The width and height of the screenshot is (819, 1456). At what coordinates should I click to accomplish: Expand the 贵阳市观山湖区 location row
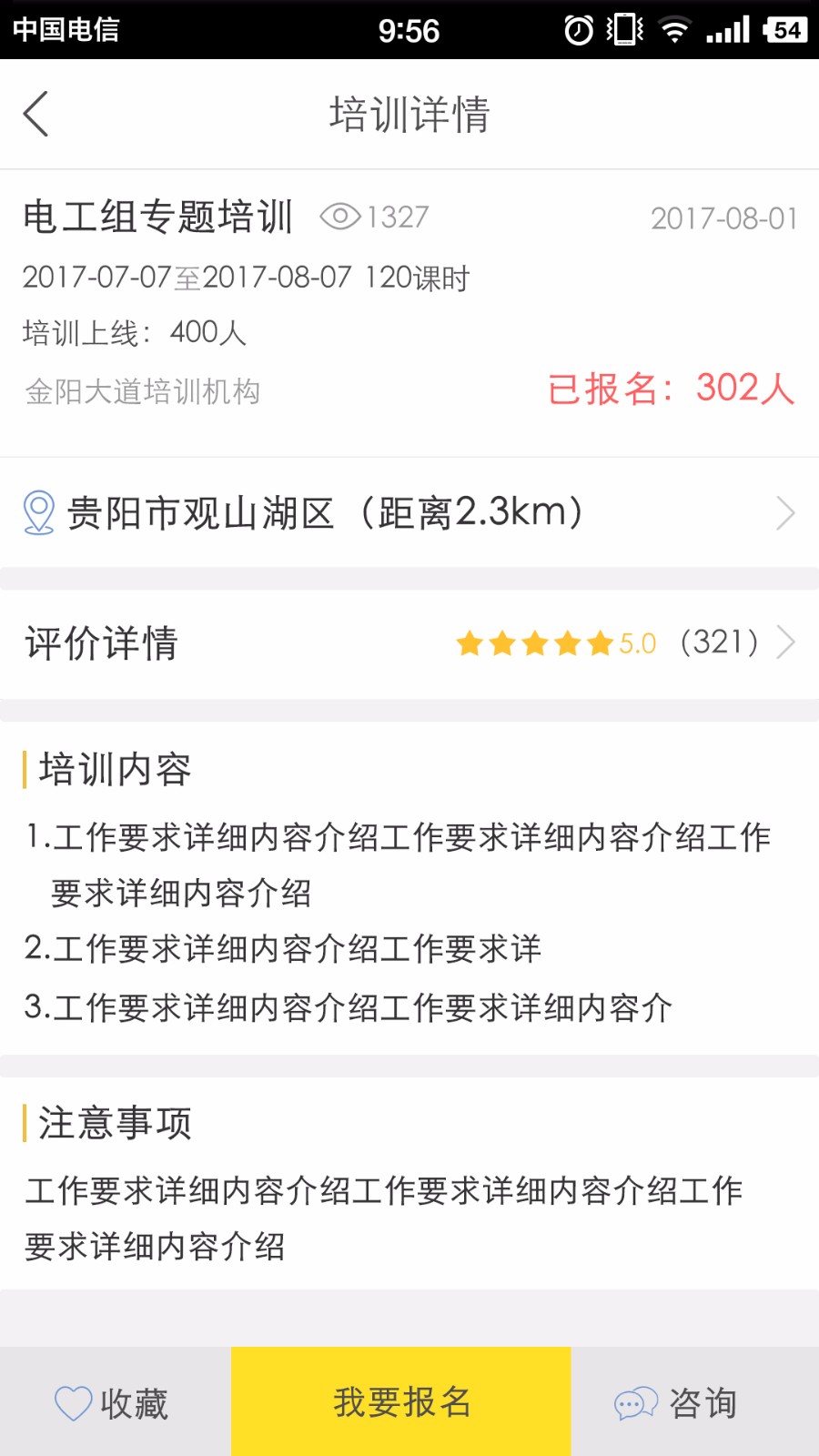[409, 512]
